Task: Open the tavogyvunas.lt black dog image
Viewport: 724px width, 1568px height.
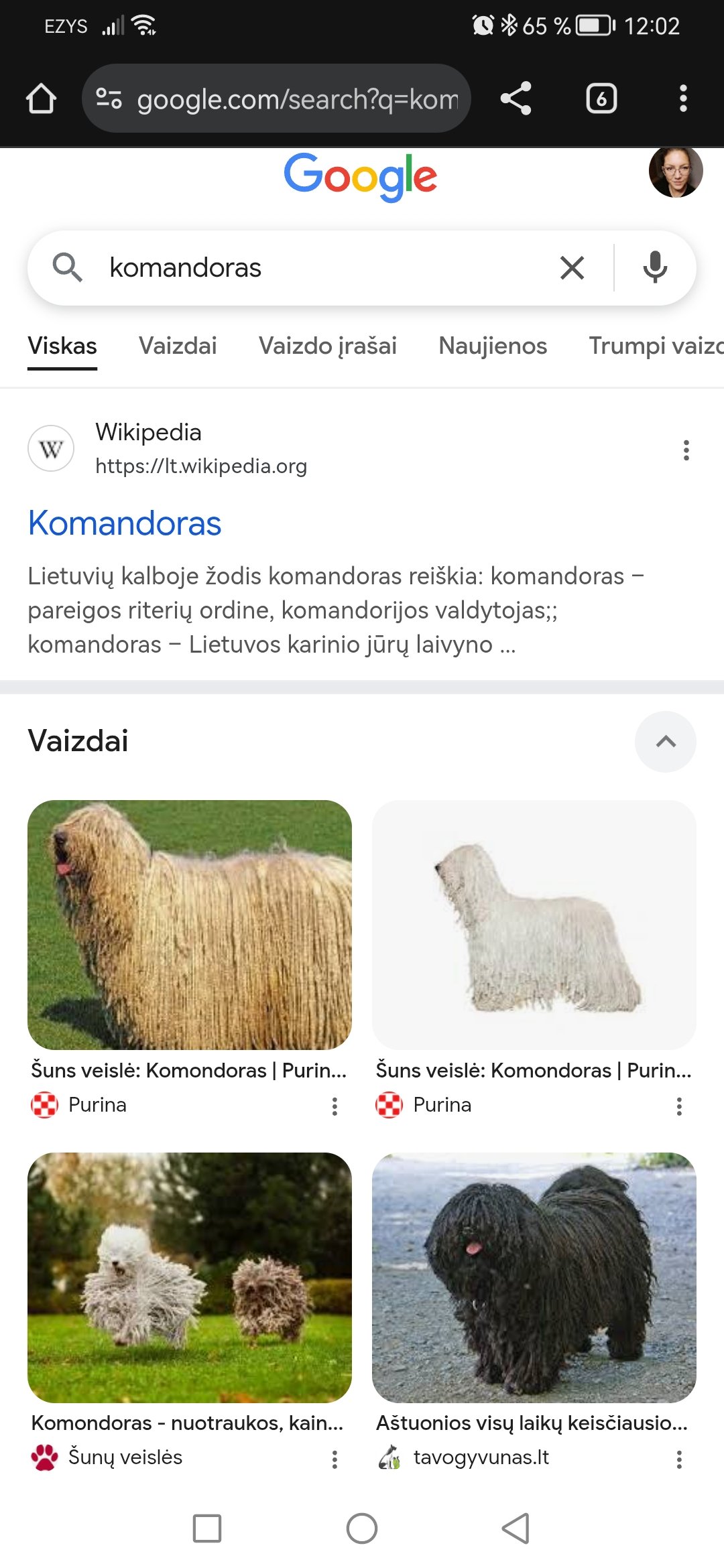Action: click(x=534, y=1278)
